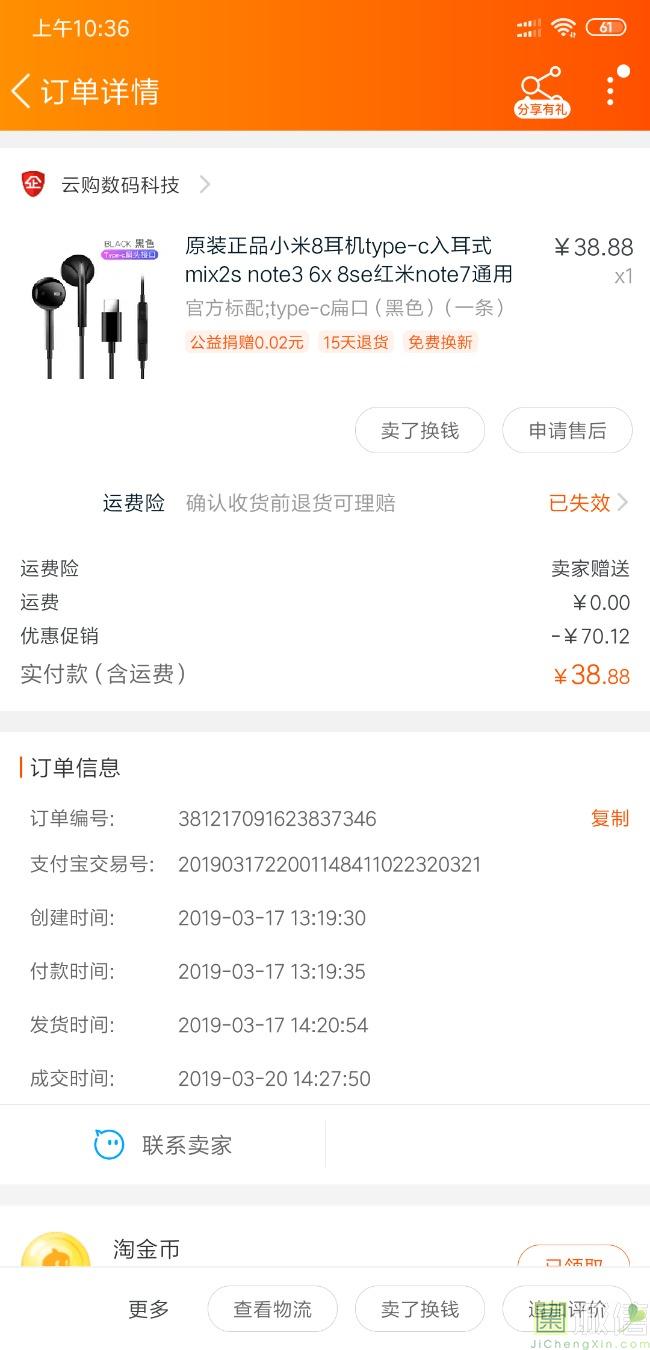Tap the 已领取 button for 淘金币
This screenshot has width=650, height=1350.
click(573, 1258)
